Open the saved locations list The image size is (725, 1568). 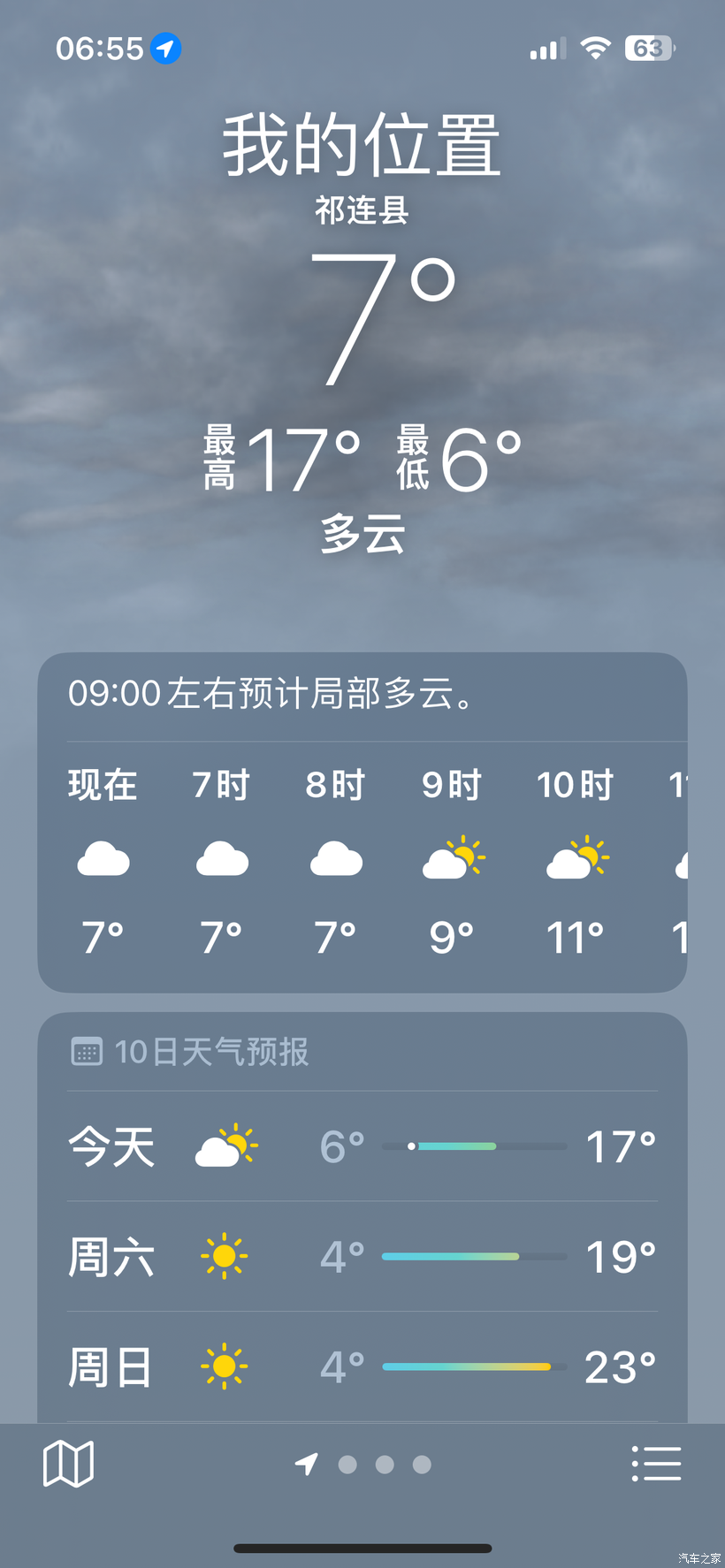pos(656,1464)
